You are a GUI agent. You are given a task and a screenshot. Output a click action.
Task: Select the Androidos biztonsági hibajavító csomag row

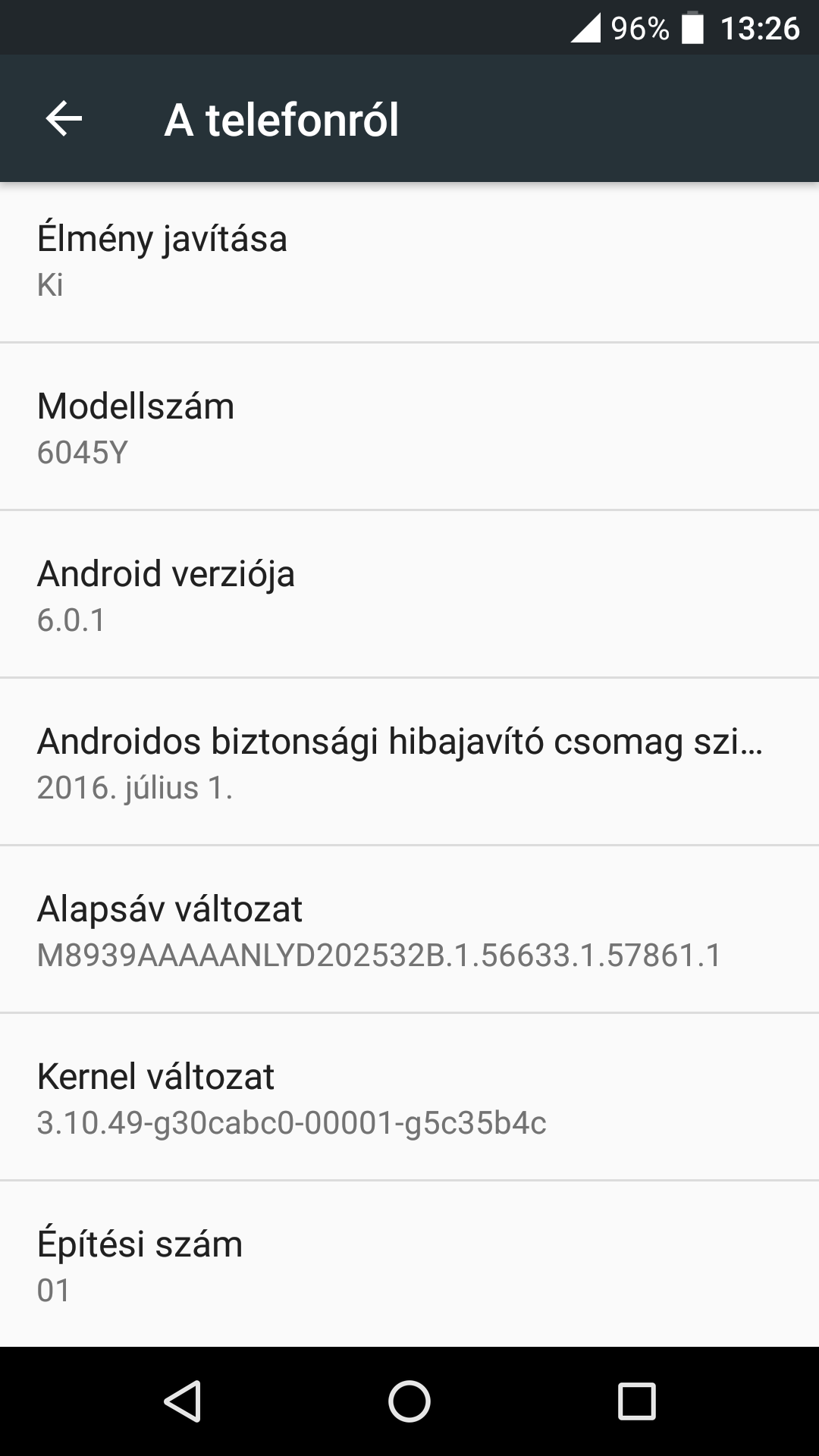click(x=409, y=762)
